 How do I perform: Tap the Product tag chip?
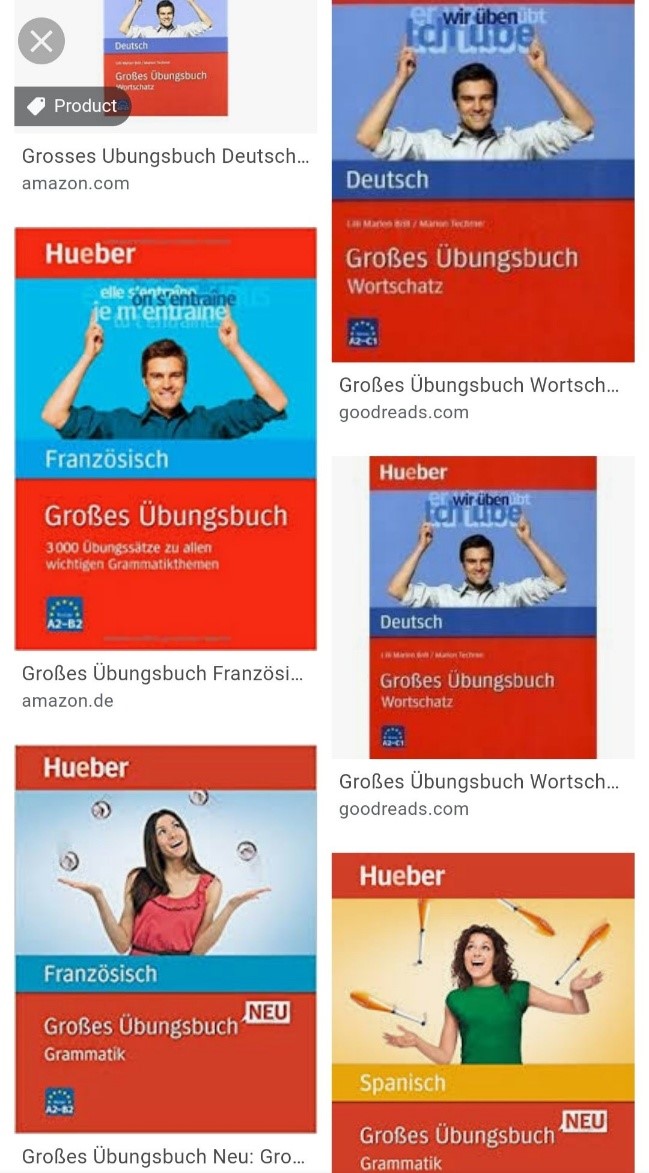tap(72, 106)
